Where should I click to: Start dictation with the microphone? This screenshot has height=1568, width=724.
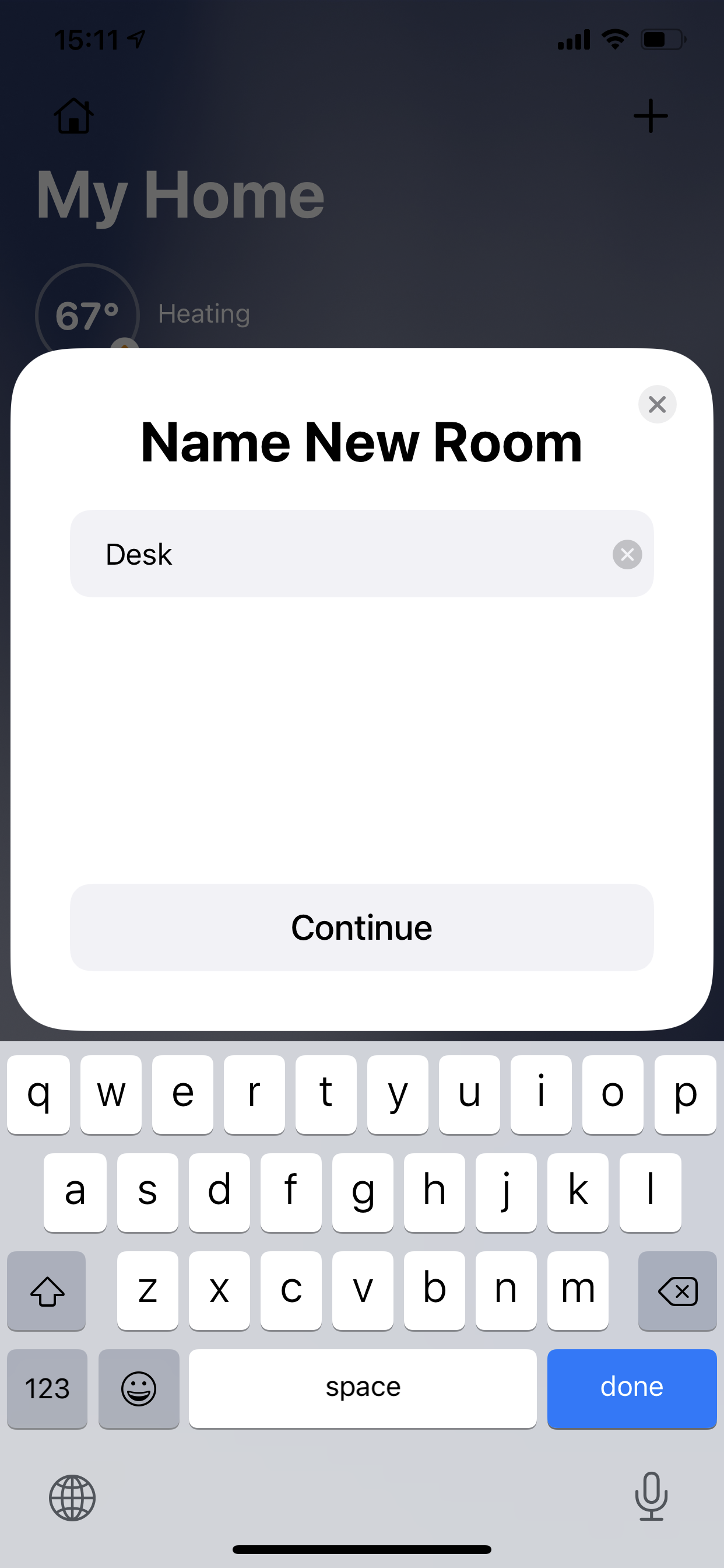tap(651, 1497)
